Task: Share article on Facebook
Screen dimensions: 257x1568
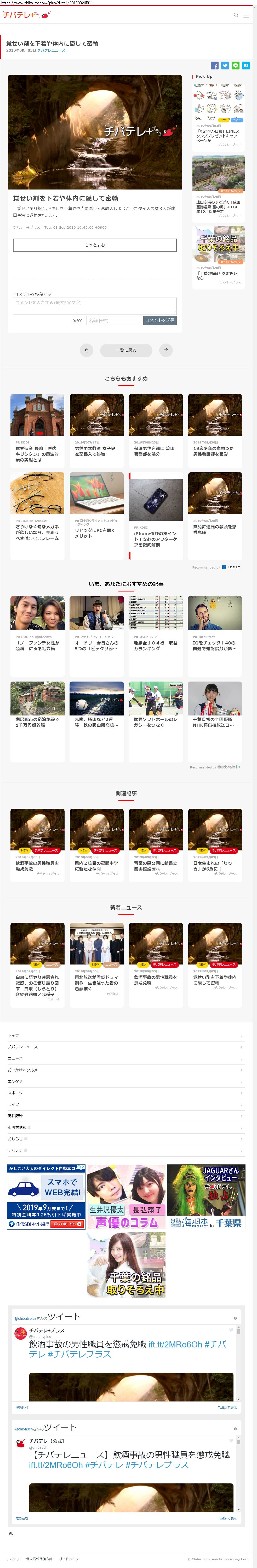Action: (x=214, y=65)
